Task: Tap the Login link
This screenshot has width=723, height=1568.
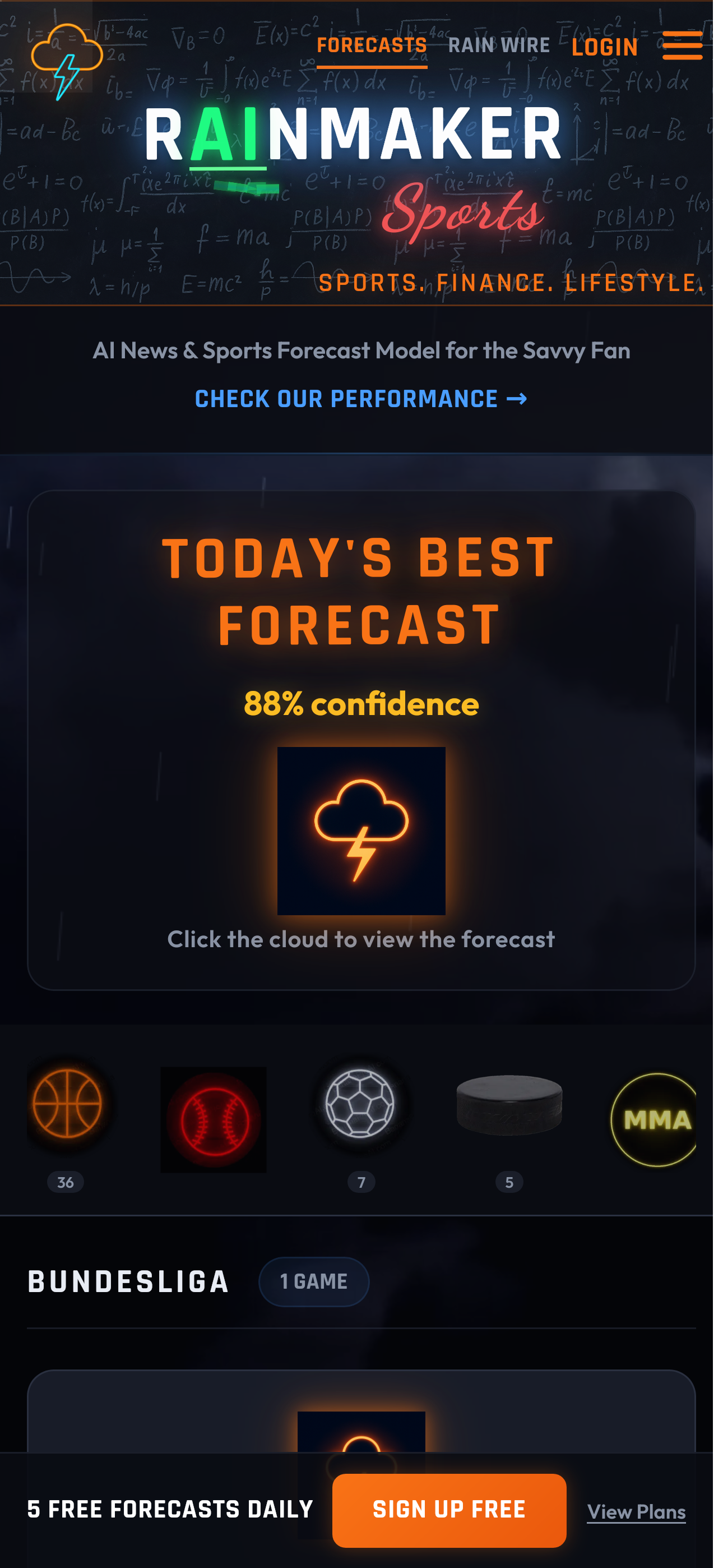Action: [604, 48]
